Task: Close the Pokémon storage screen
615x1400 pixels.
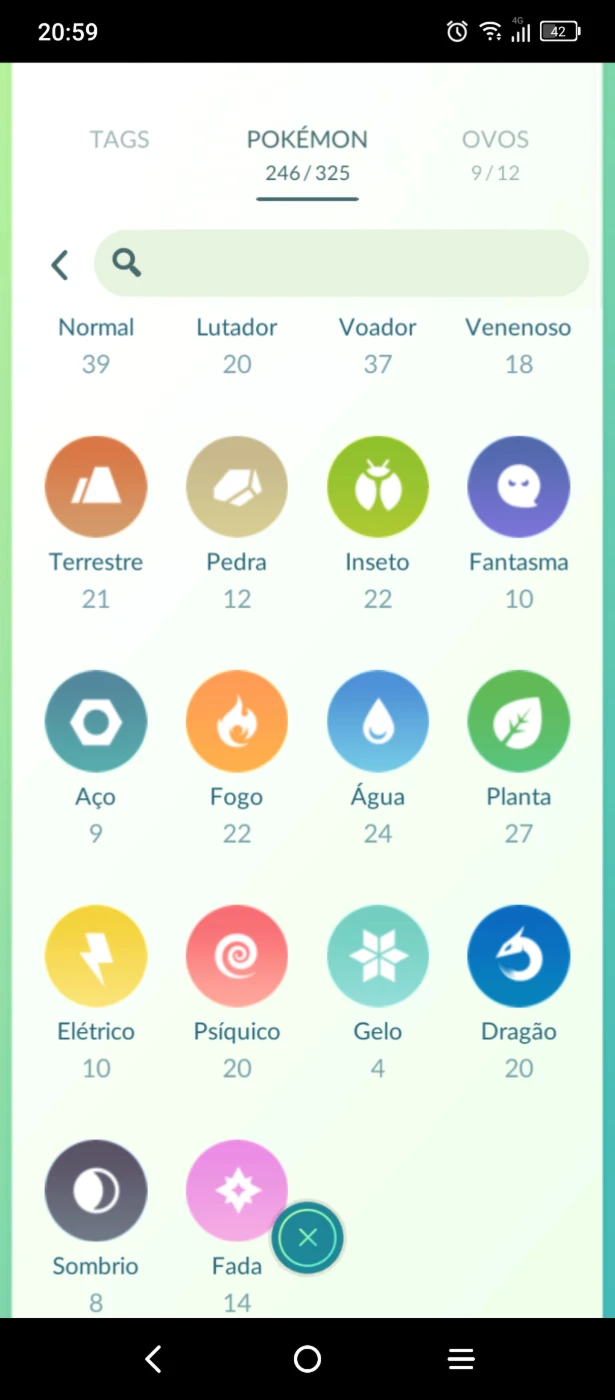Action: (x=308, y=1238)
